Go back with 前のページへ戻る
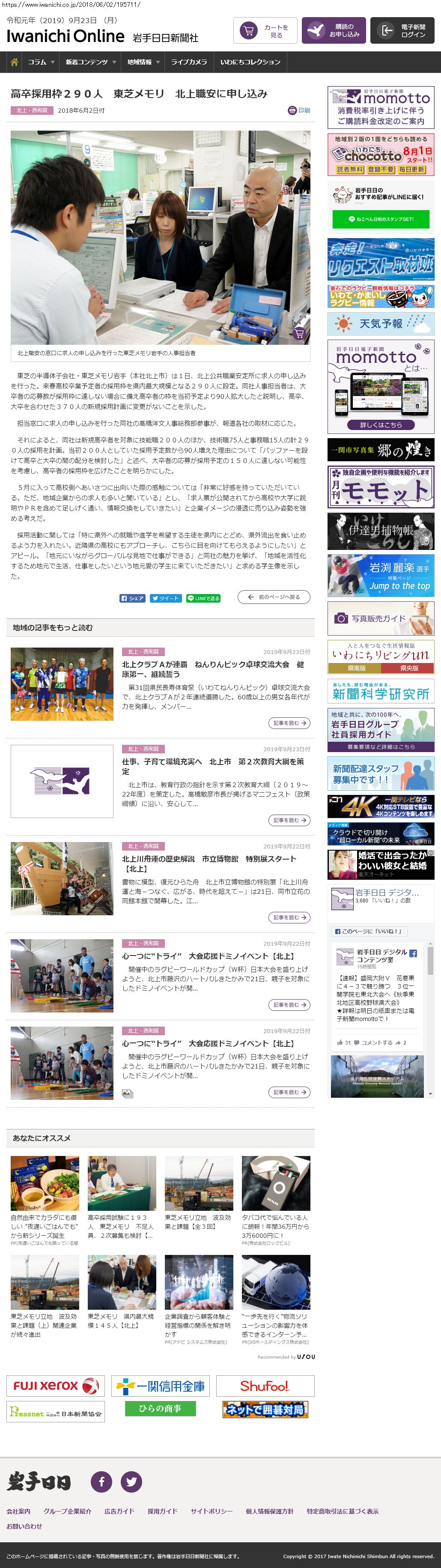 pyautogui.click(x=274, y=597)
